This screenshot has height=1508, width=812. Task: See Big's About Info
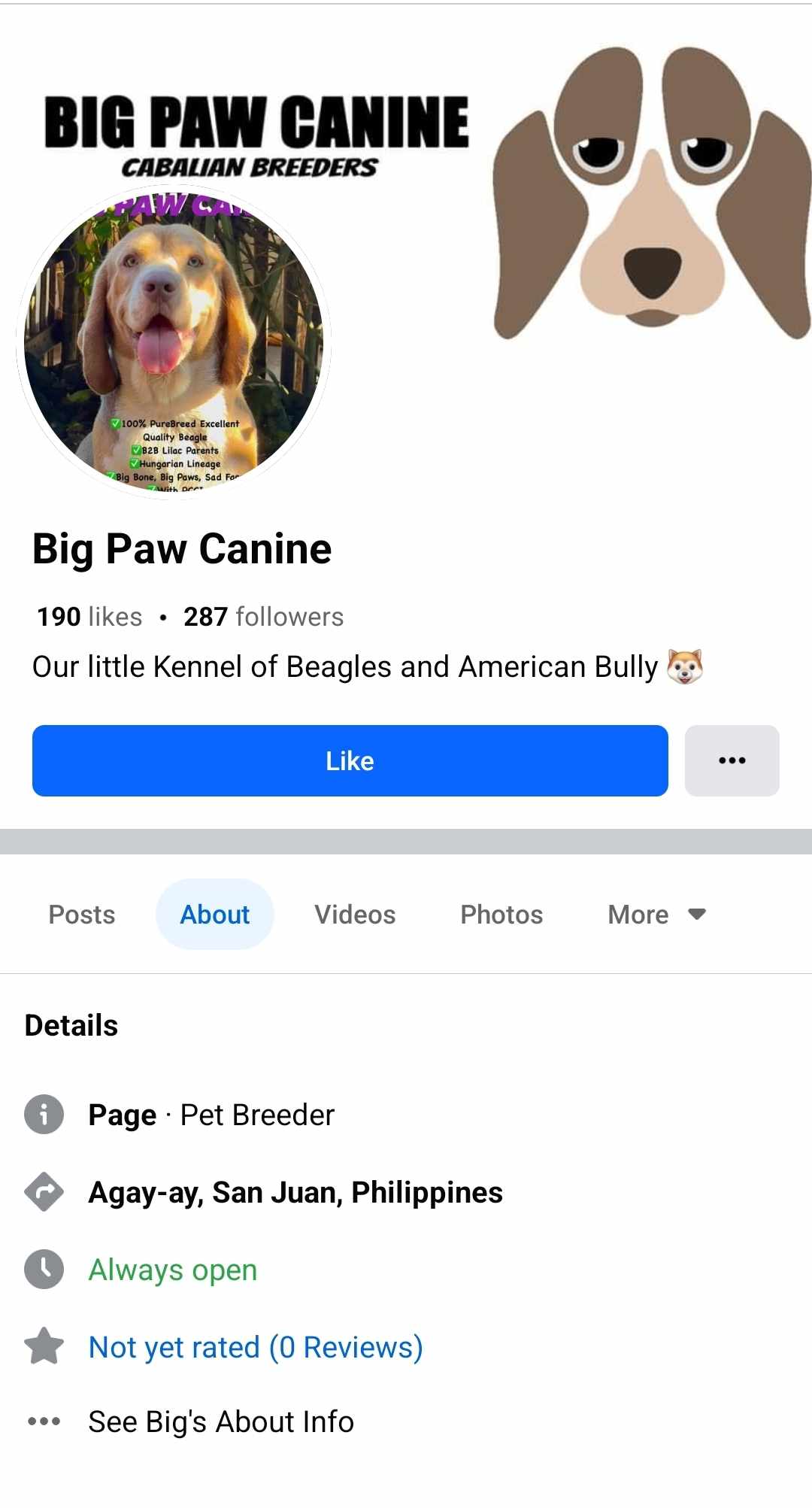click(x=221, y=1422)
